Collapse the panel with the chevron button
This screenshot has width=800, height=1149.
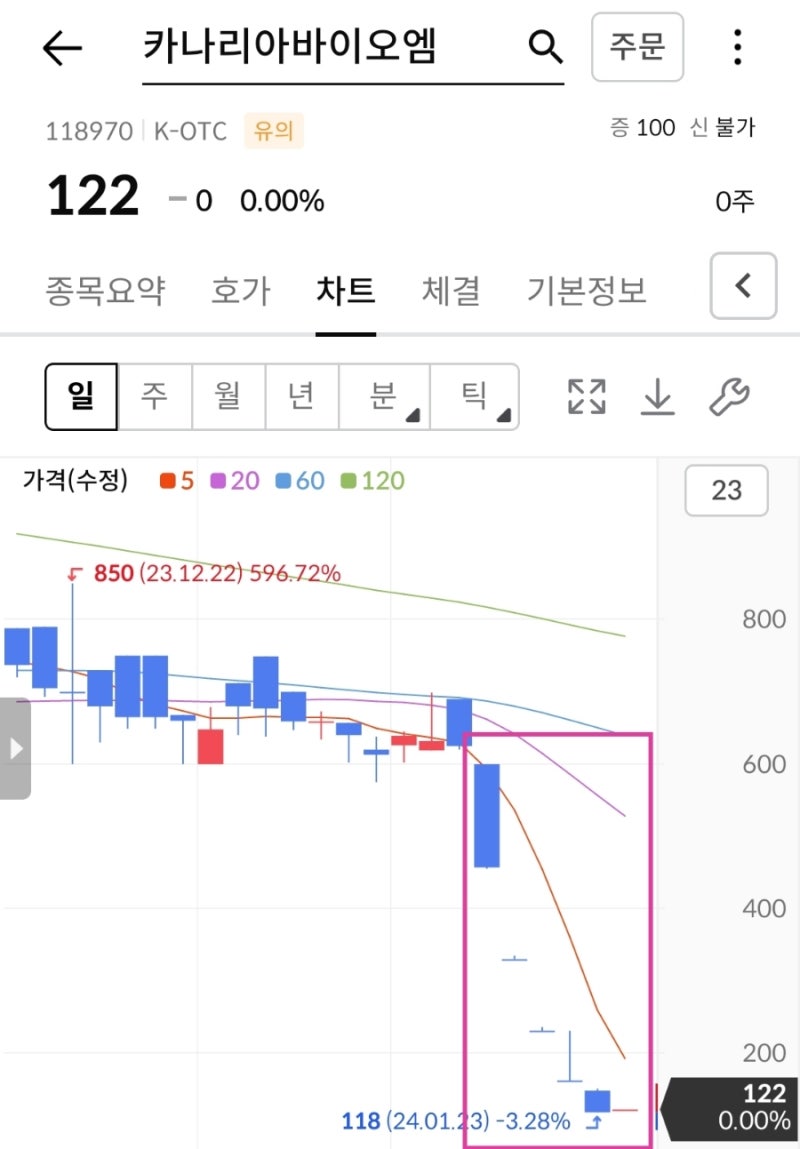point(743,287)
